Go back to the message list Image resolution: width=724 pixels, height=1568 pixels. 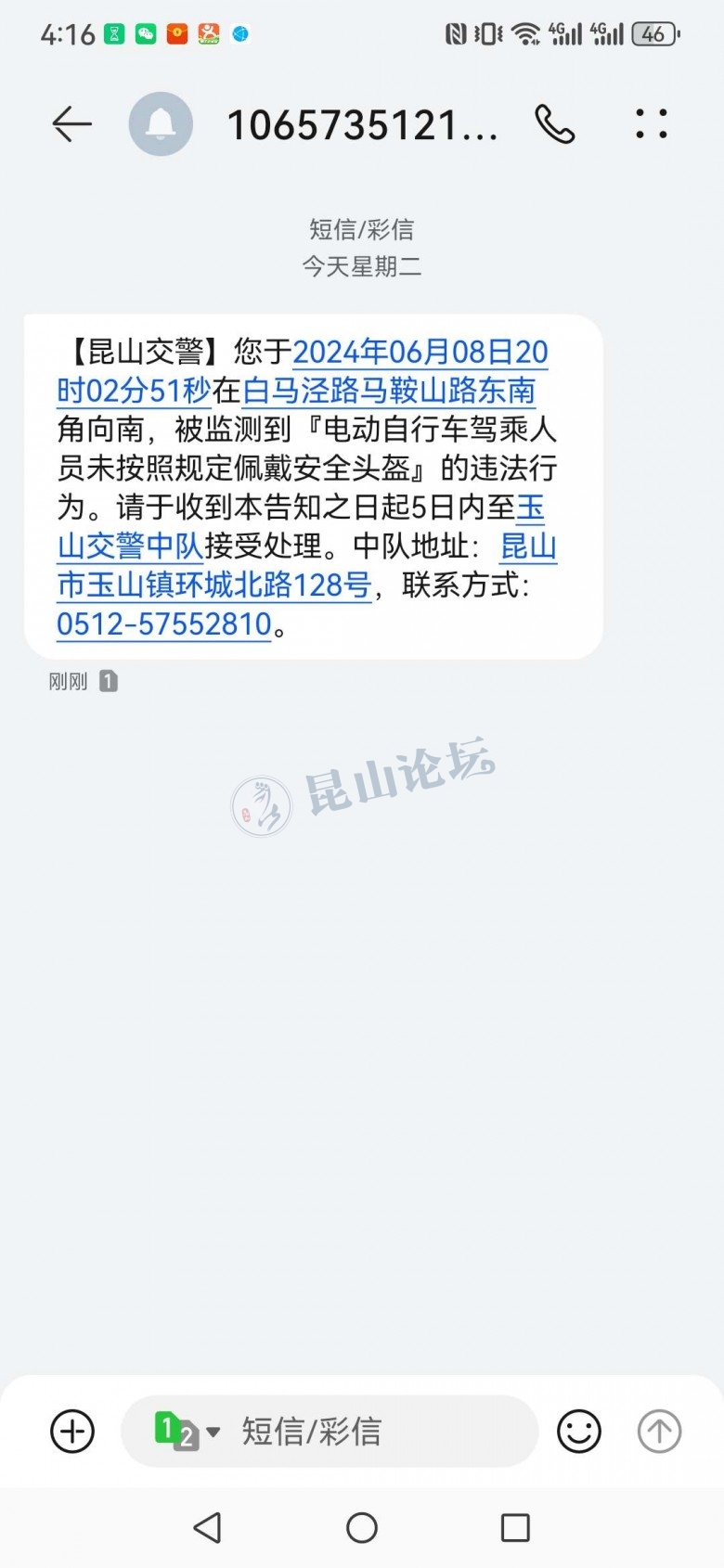coord(71,124)
